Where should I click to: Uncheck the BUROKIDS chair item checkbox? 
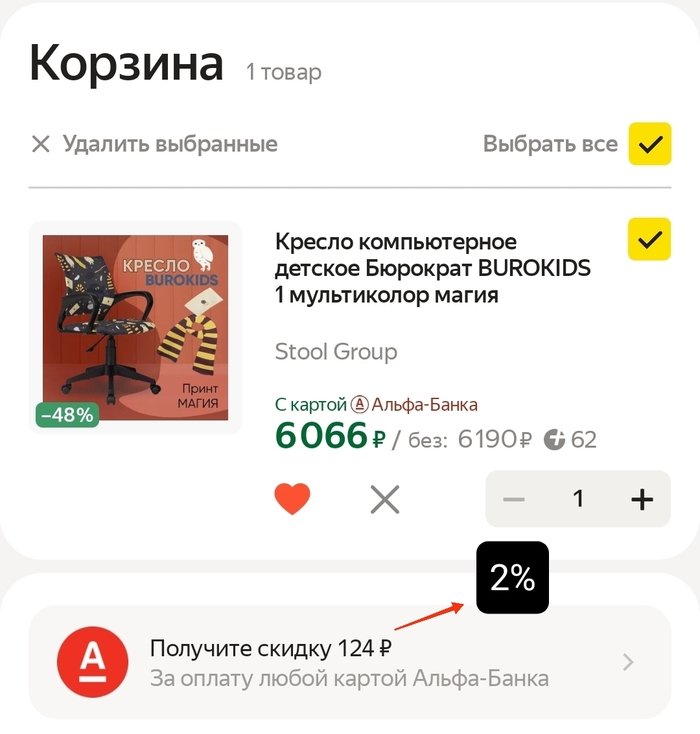click(649, 240)
